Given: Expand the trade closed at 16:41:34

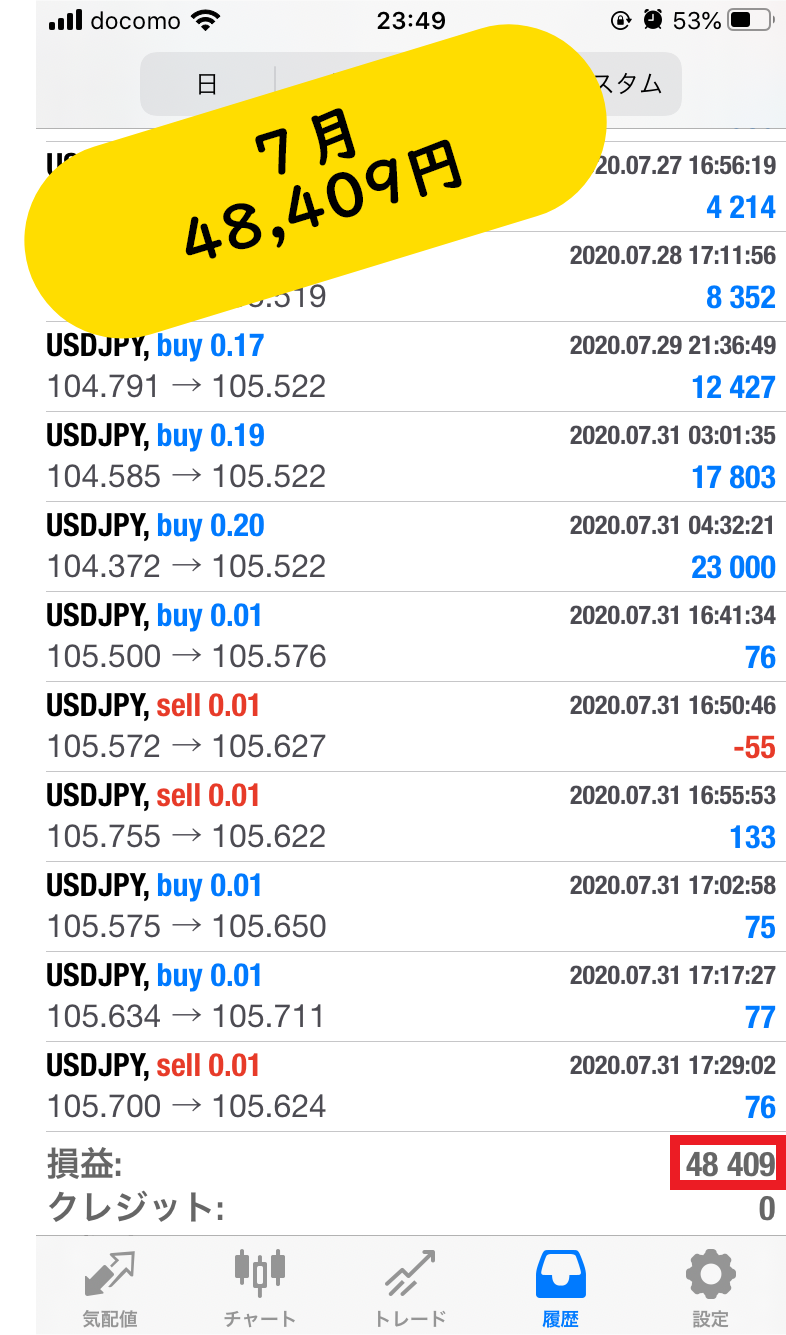Looking at the screenshot, I should 410,637.
